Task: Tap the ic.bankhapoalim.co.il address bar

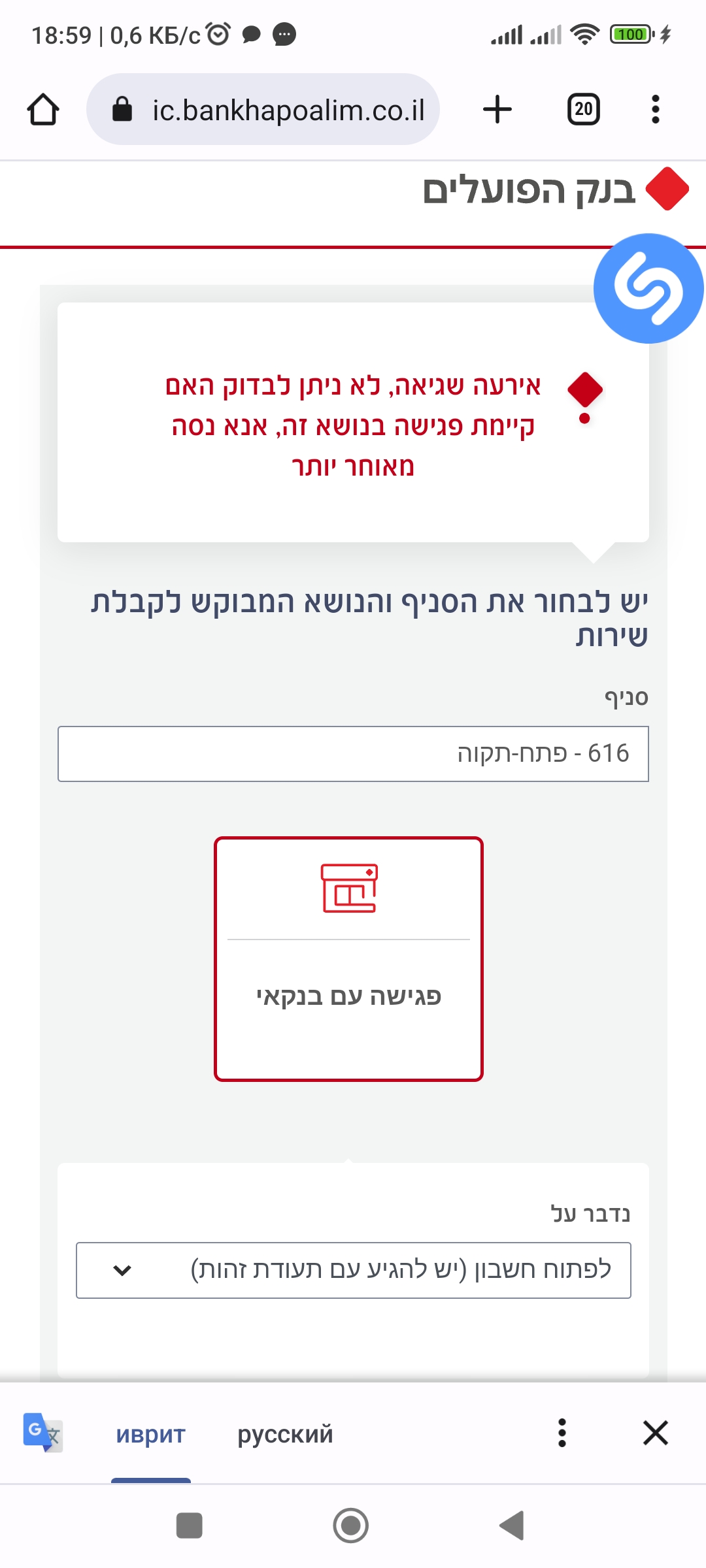Action: (263, 109)
